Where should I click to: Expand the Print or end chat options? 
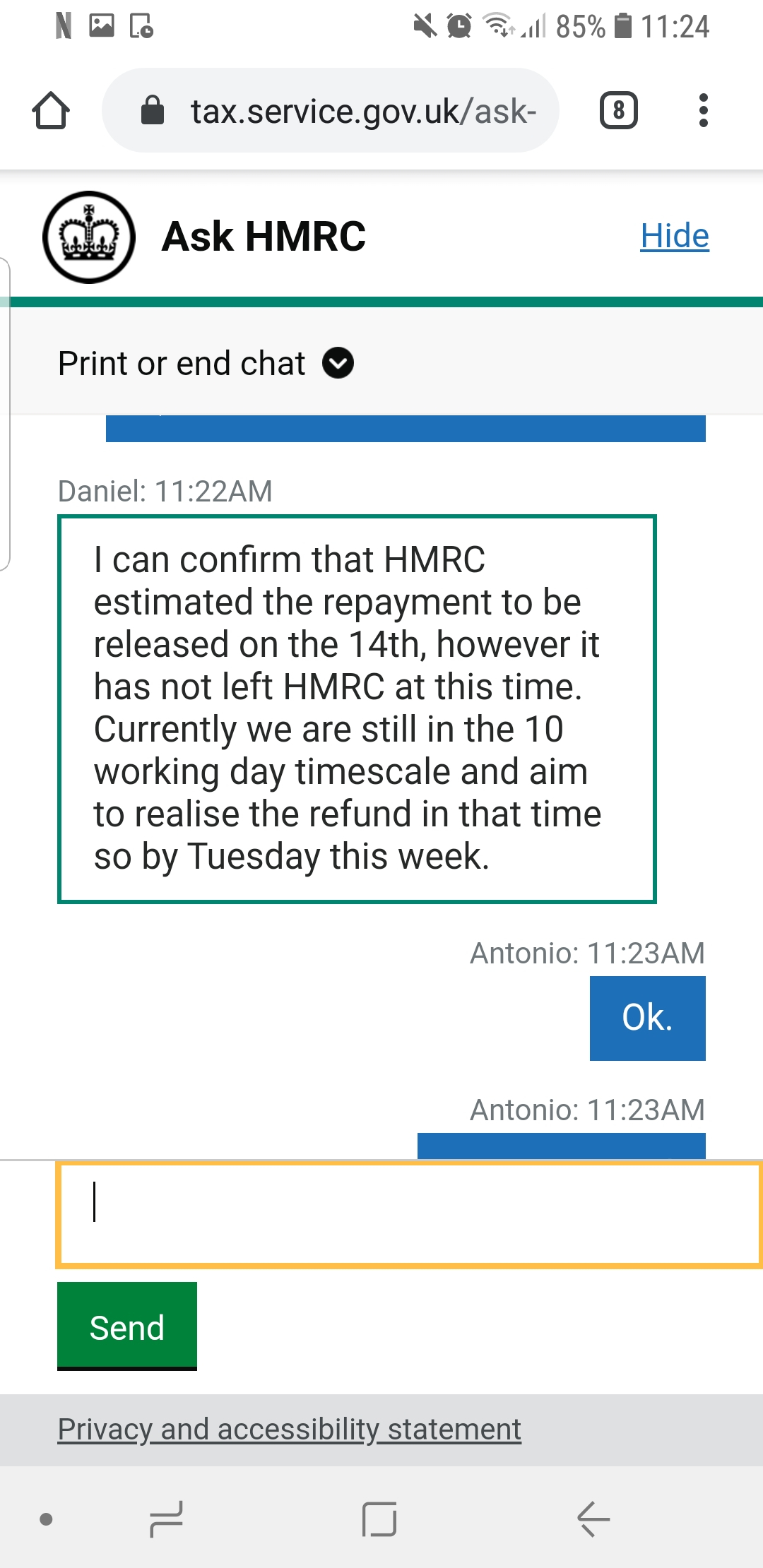(206, 364)
